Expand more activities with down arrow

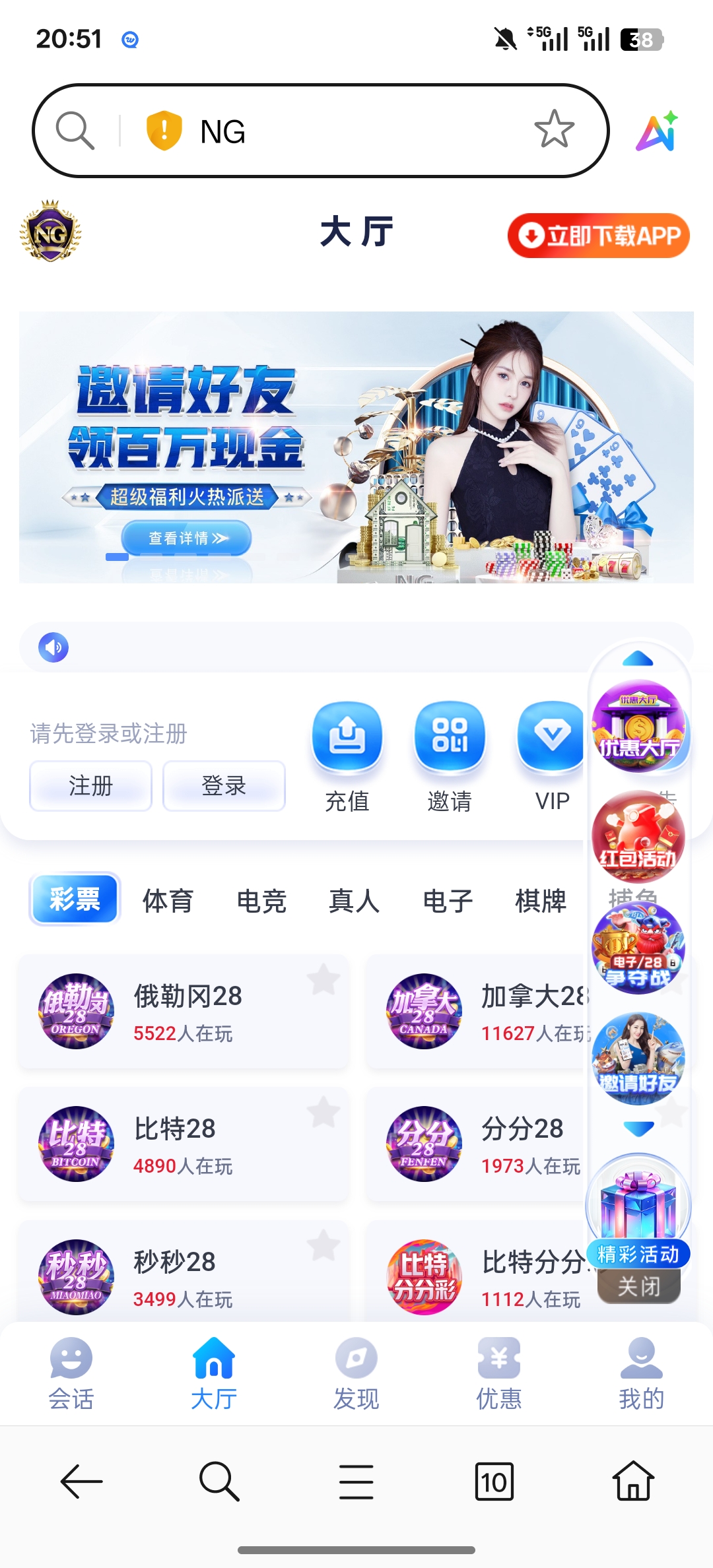[638, 1128]
